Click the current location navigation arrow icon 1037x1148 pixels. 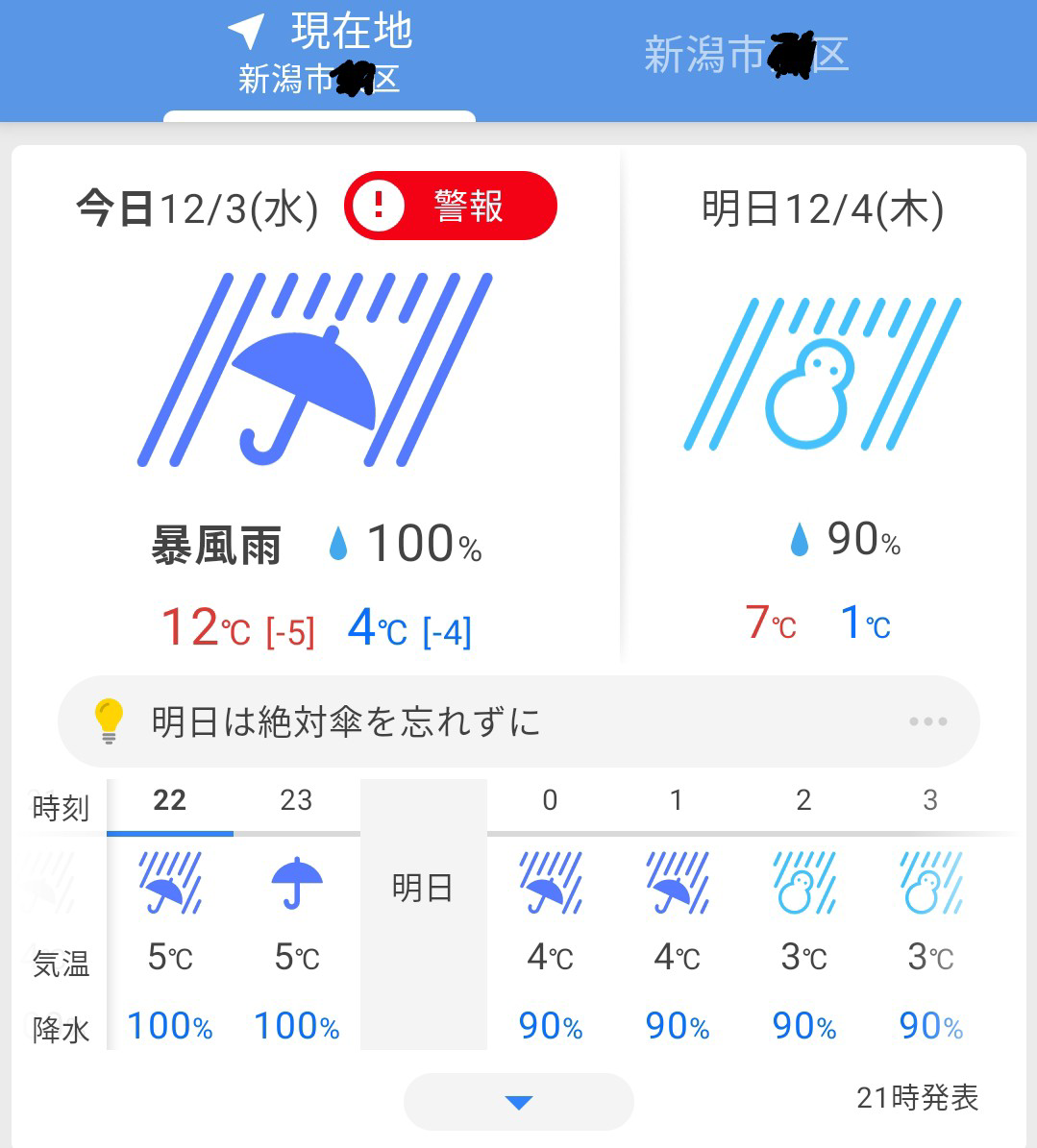[248, 31]
